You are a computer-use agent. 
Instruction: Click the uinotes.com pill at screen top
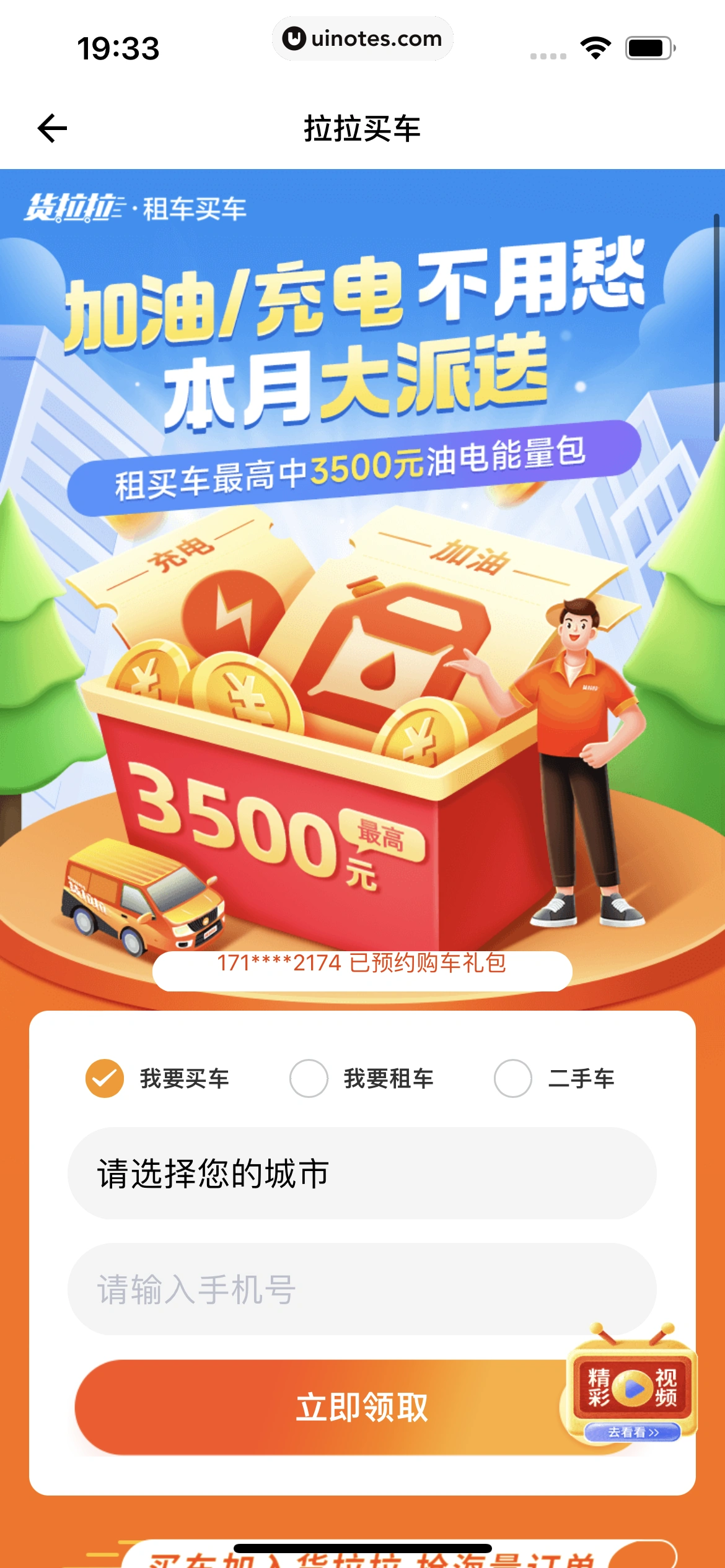pos(362,39)
